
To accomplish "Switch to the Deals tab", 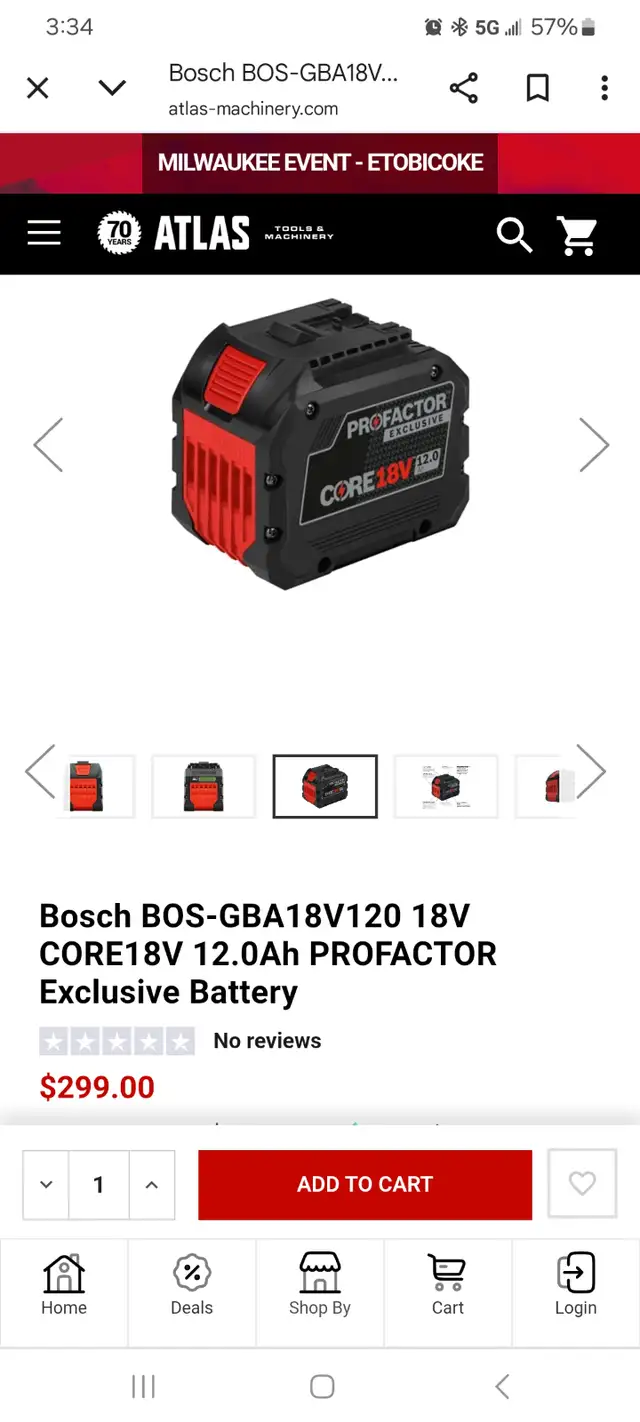I will click(192, 1285).
